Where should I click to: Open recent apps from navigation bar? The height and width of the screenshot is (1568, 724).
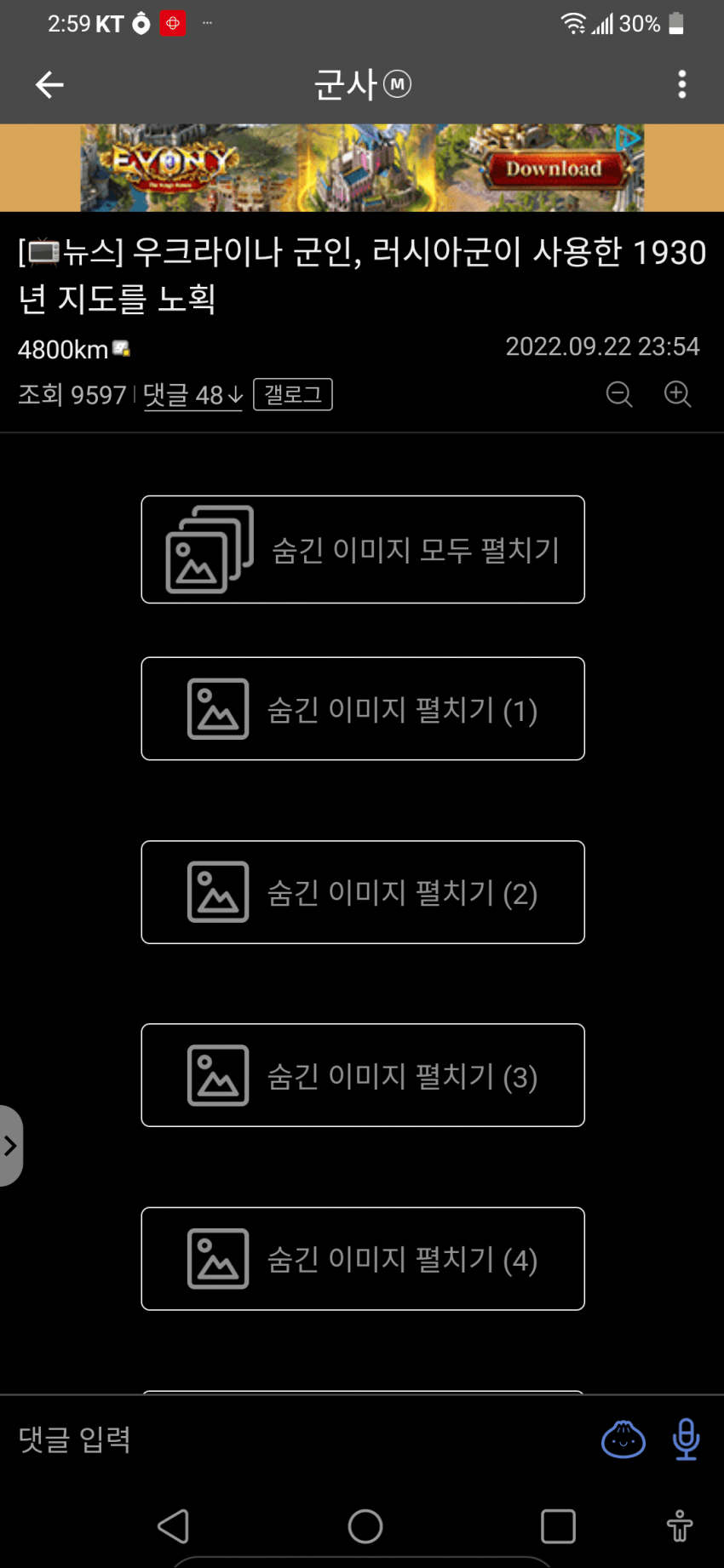coord(558,1526)
